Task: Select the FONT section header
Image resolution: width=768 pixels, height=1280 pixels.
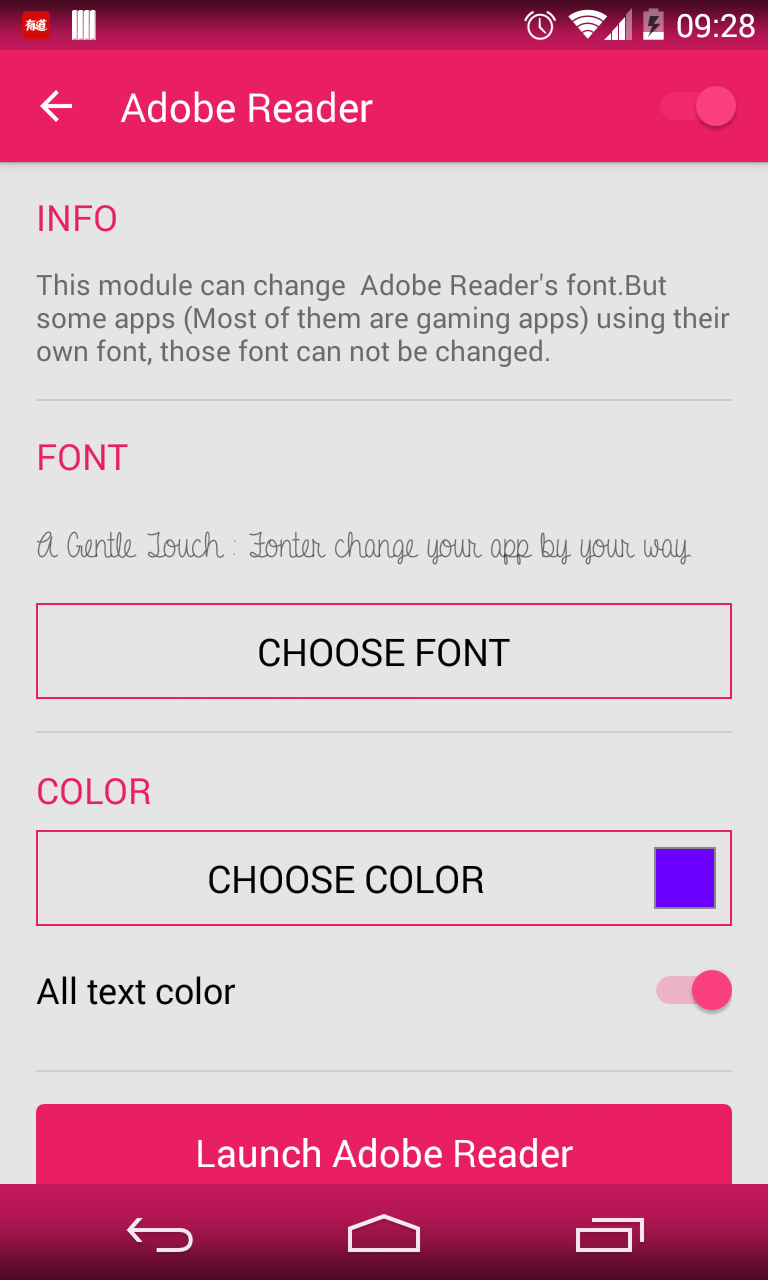Action: coord(82,458)
